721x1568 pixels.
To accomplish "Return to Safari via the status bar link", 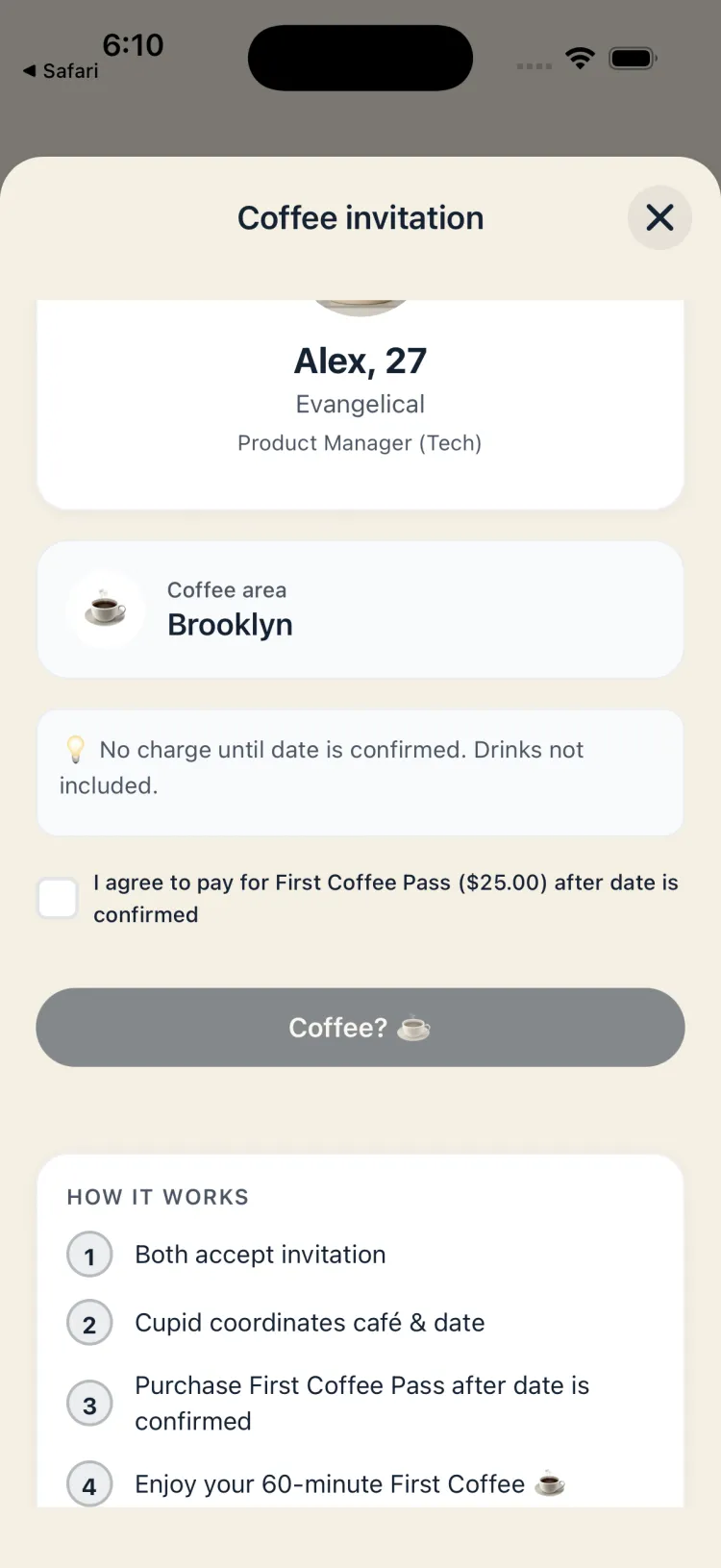I will coord(60,71).
